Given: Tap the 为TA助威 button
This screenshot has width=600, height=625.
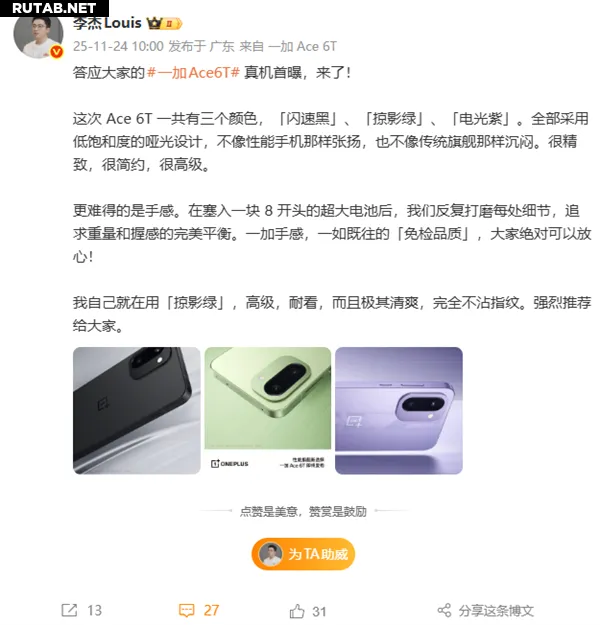Looking at the screenshot, I should [303, 553].
